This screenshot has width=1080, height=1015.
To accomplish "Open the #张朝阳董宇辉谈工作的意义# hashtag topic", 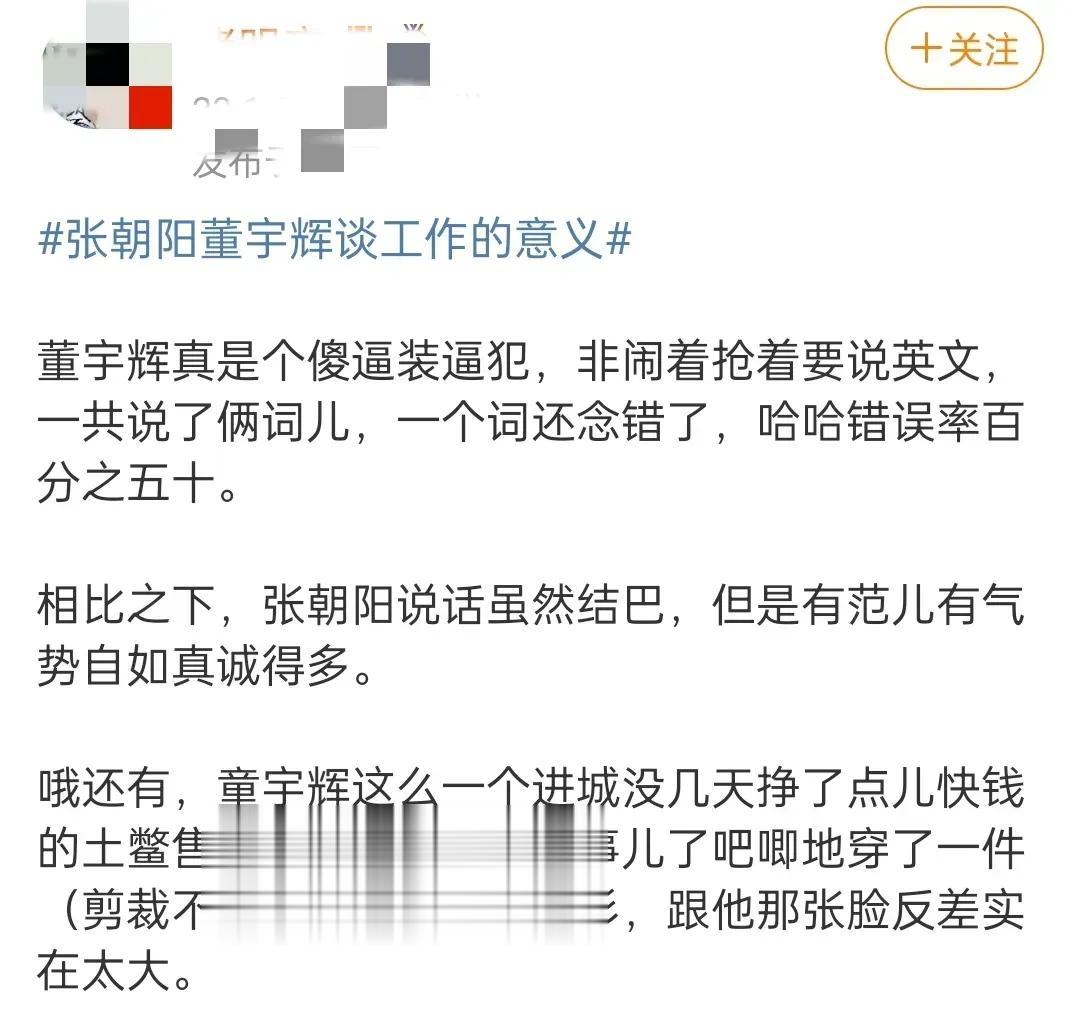I will (x=334, y=241).
